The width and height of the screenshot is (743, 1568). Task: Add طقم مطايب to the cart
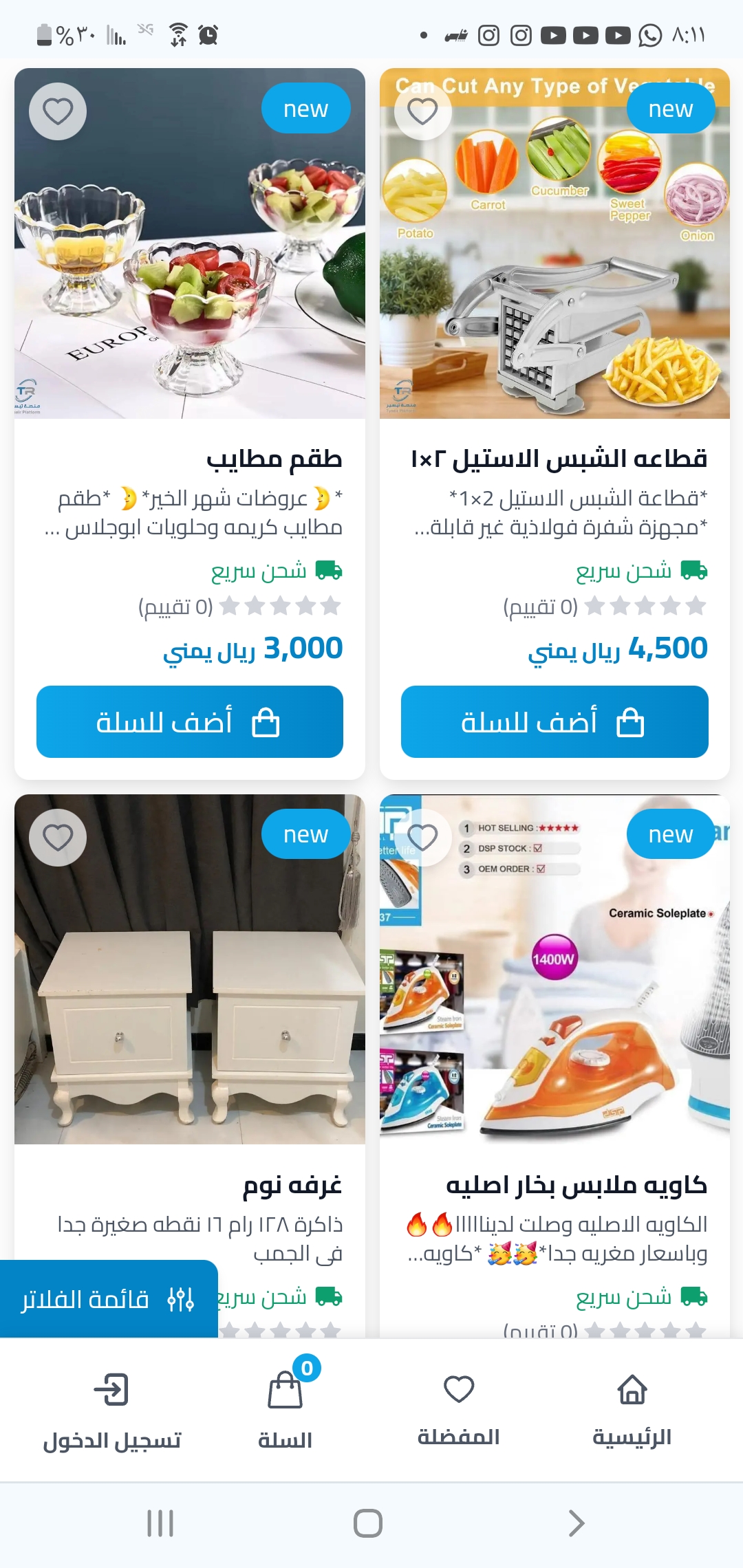(x=190, y=721)
